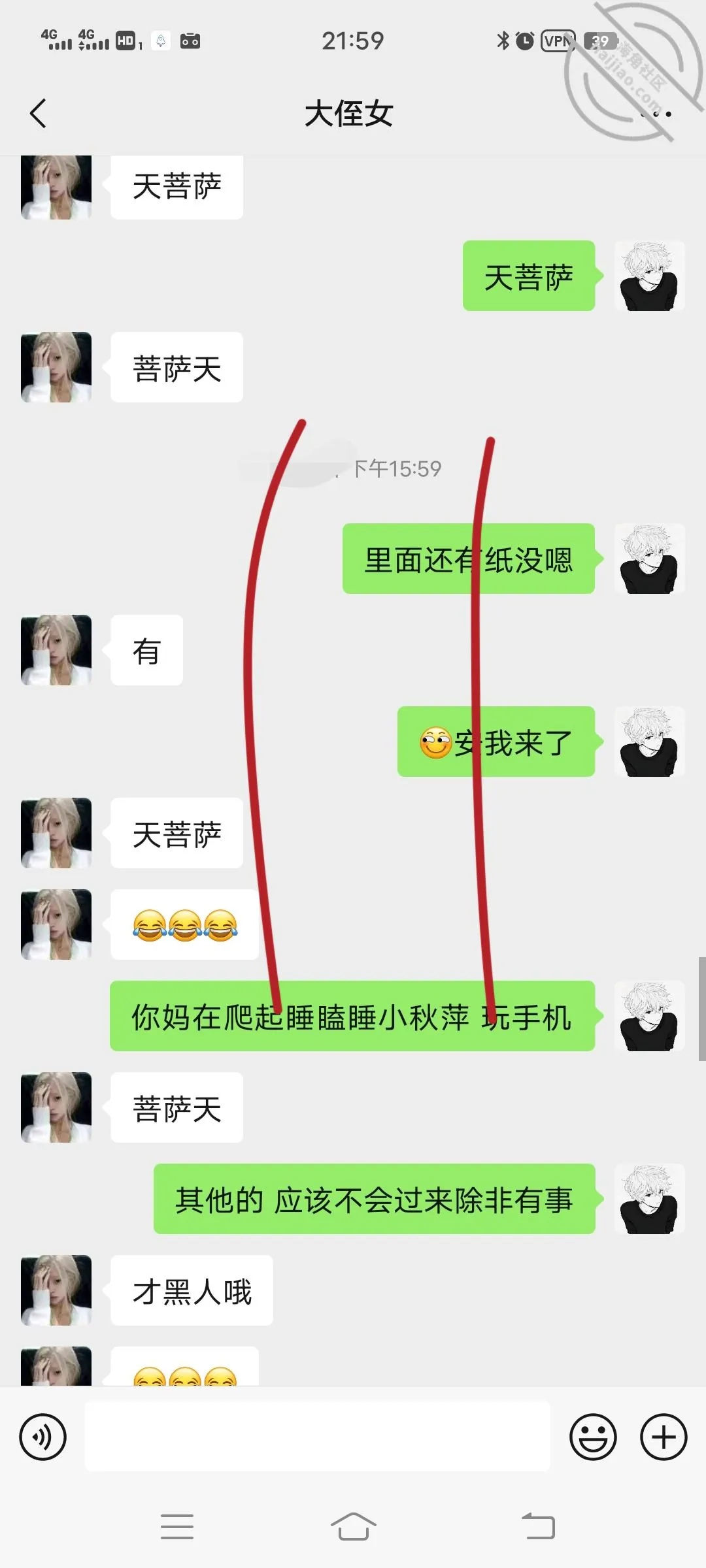Screen dimensions: 706x1568
Task: Tap system home button
Action: pos(353,1527)
